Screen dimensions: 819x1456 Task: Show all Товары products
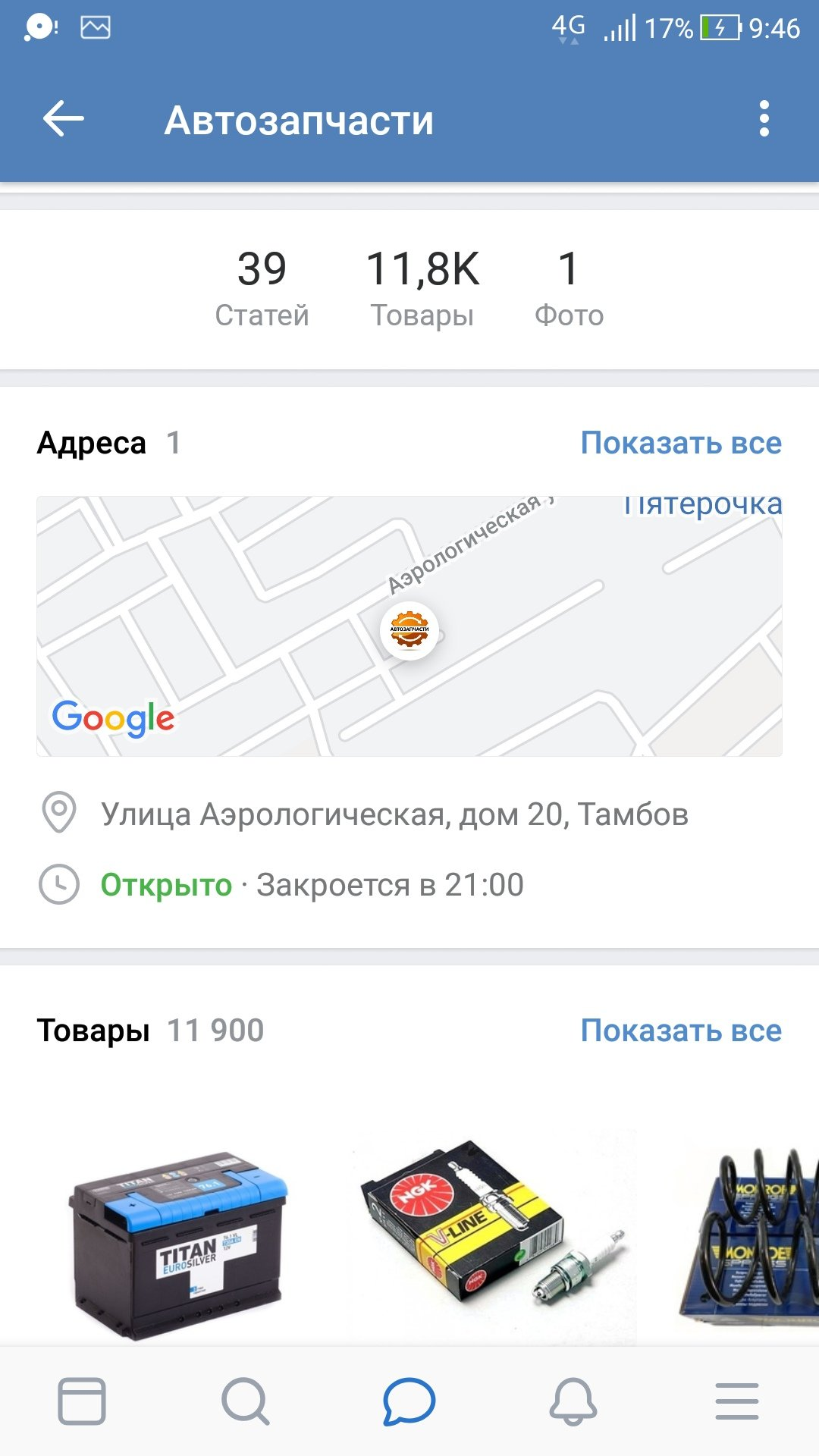tap(680, 1031)
